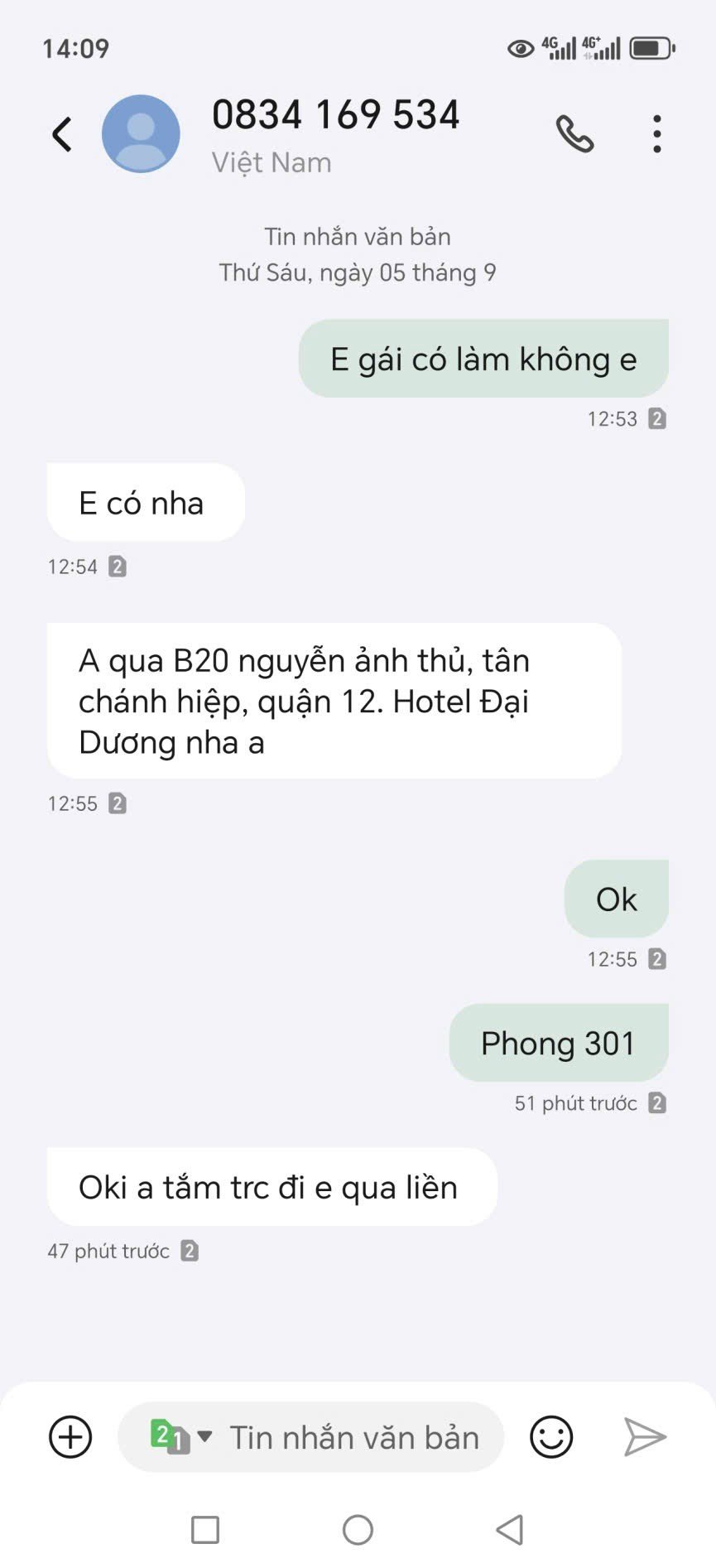
Task: Go back to the message list
Action: (62, 134)
